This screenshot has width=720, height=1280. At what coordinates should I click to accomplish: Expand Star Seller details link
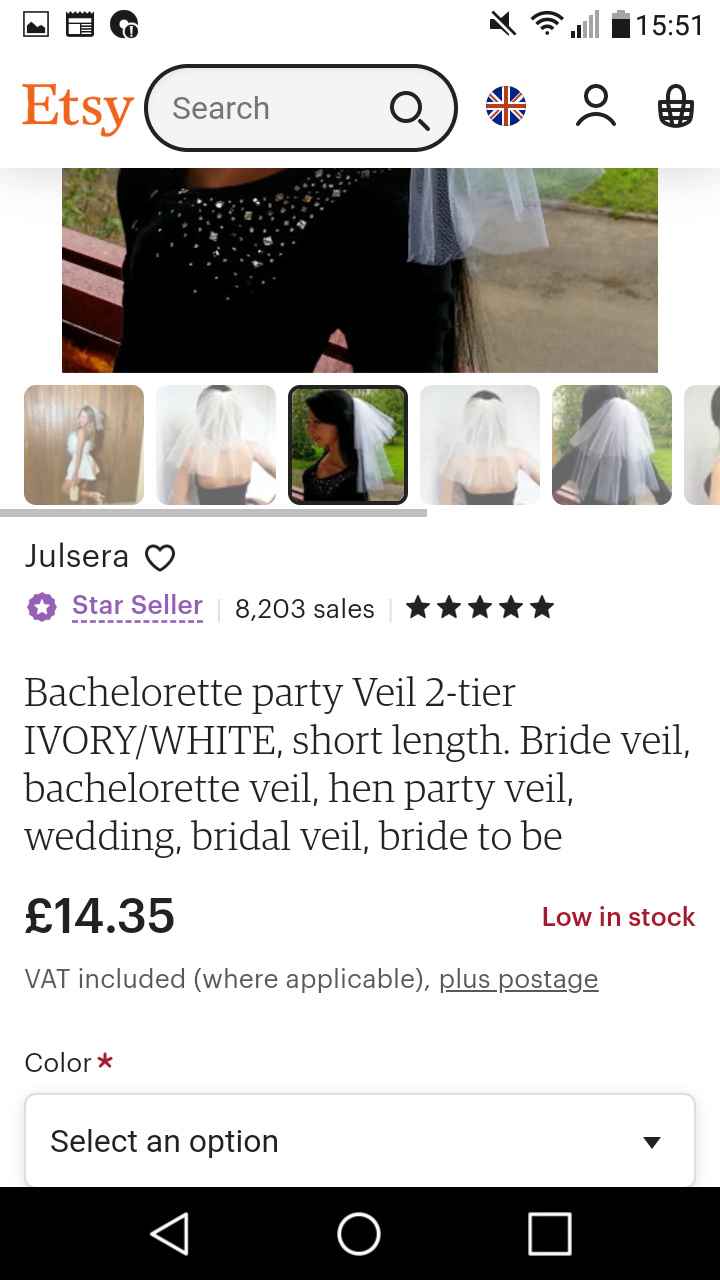[x=137, y=605]
